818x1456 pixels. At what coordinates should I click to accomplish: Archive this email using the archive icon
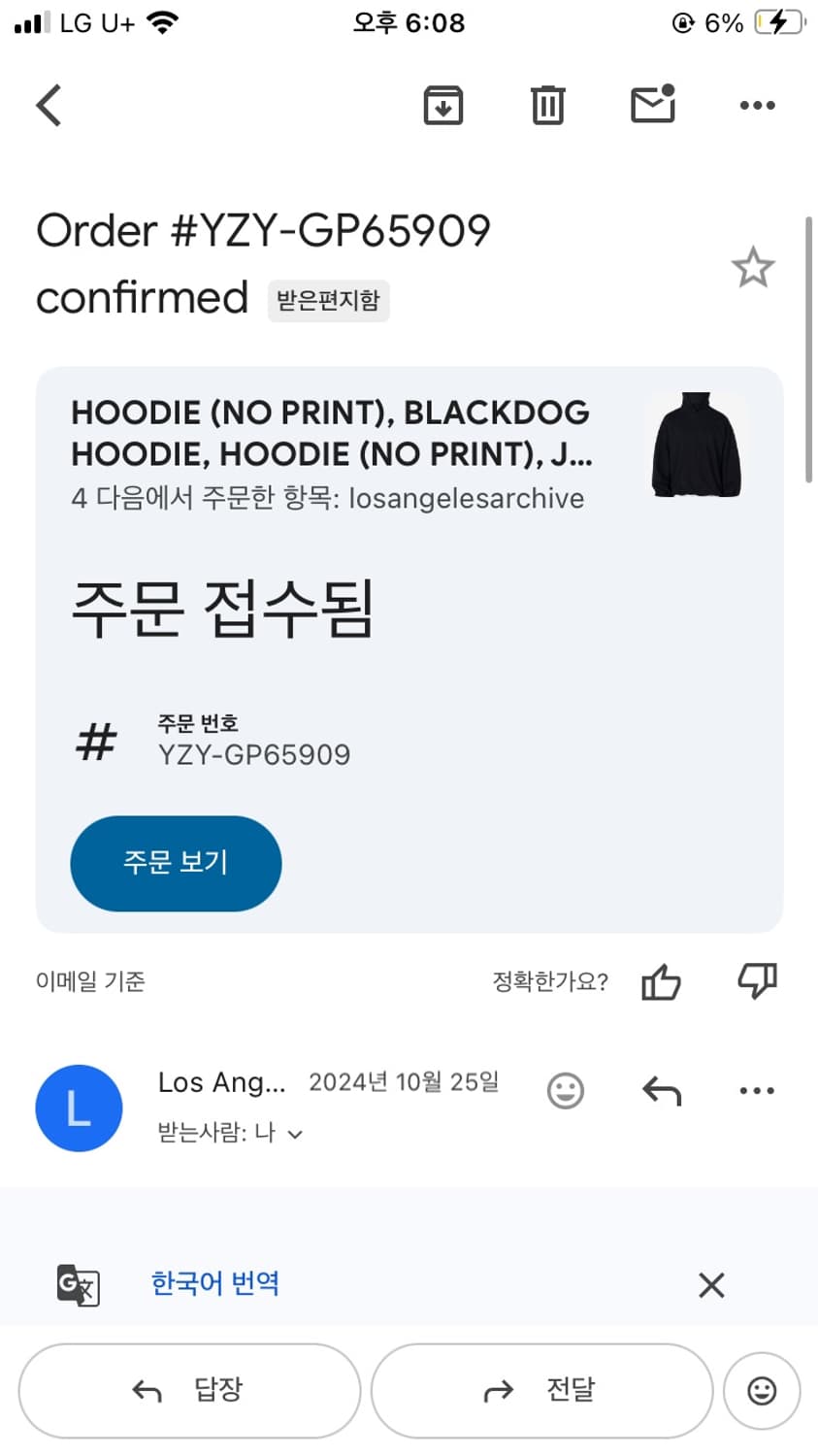tap(443, 106)
